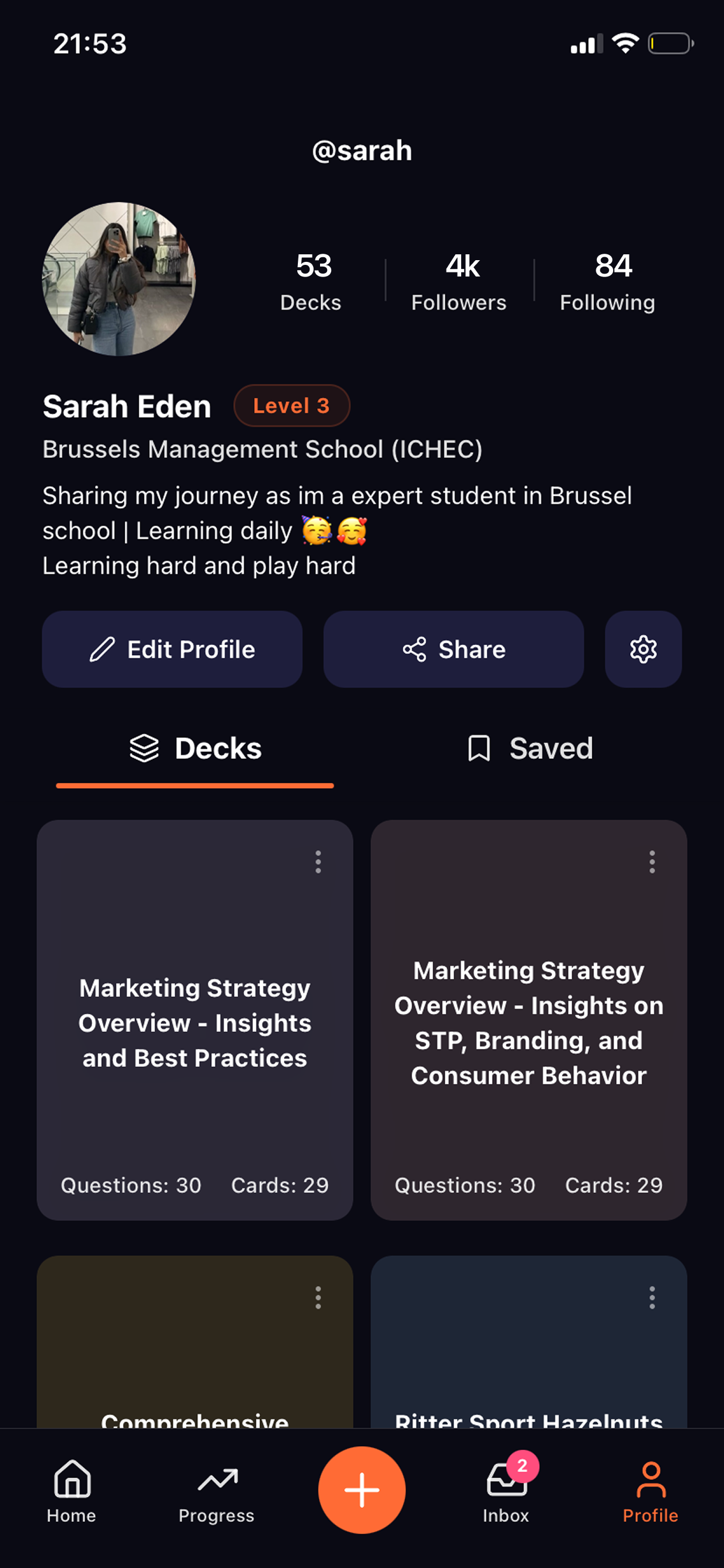Tap the Decks stack icon above the deck grid
Viewport: 724px width, 1568px height.
coord(145,748)
